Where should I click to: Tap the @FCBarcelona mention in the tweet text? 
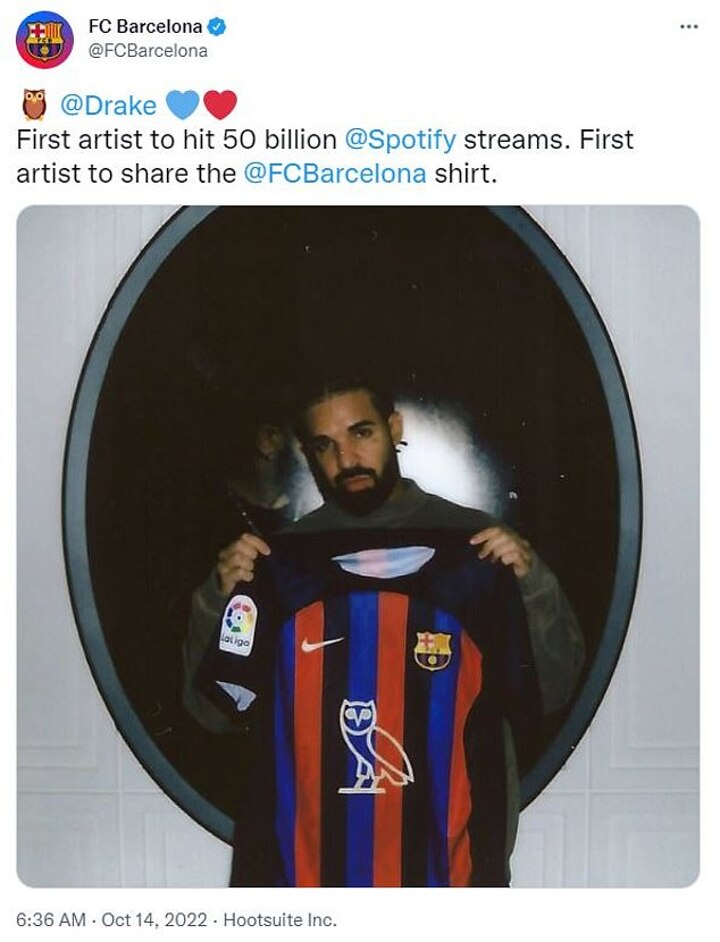point(335,172)
